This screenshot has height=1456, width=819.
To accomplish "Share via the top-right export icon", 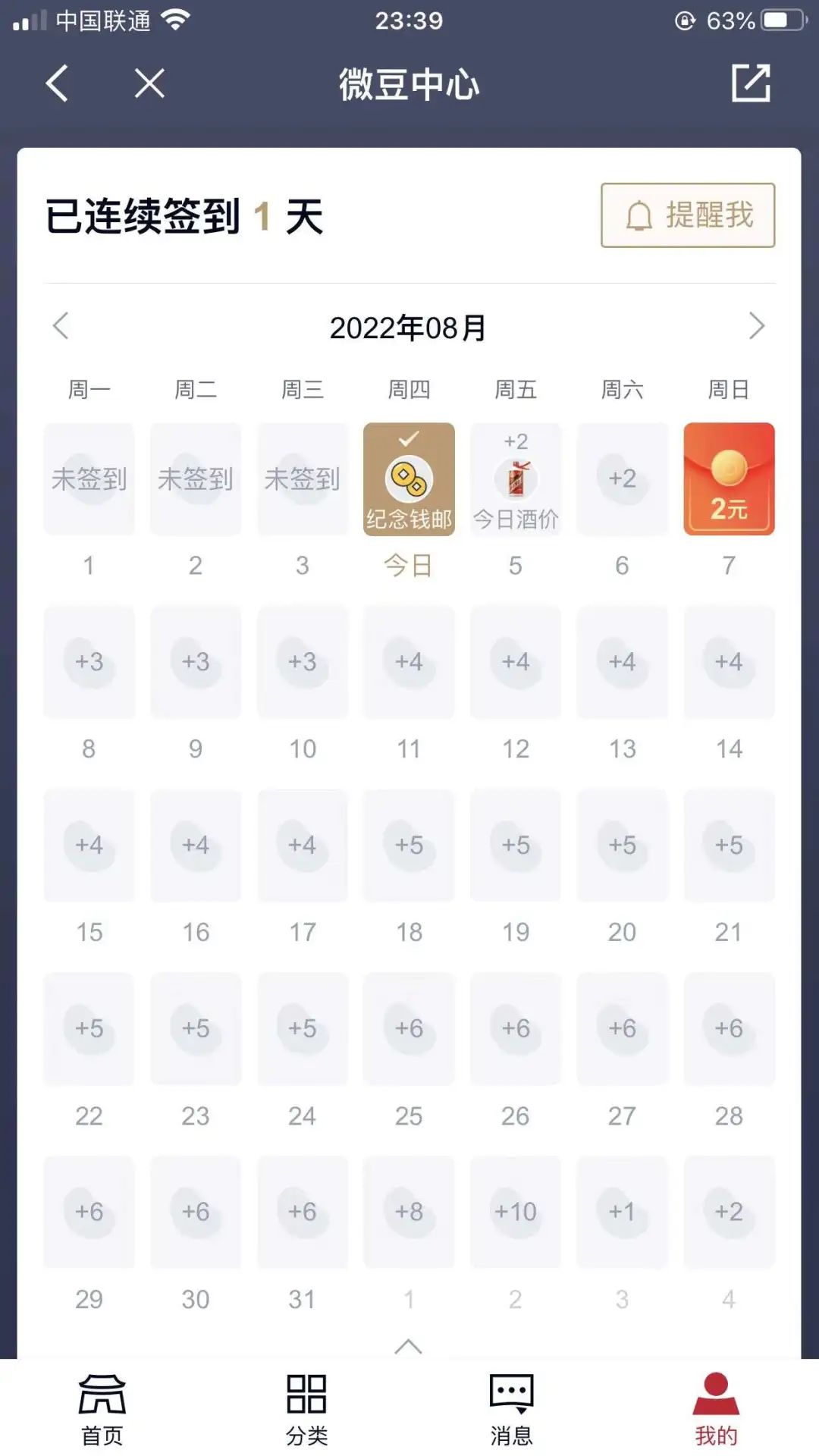I will (x=751, y=83).
